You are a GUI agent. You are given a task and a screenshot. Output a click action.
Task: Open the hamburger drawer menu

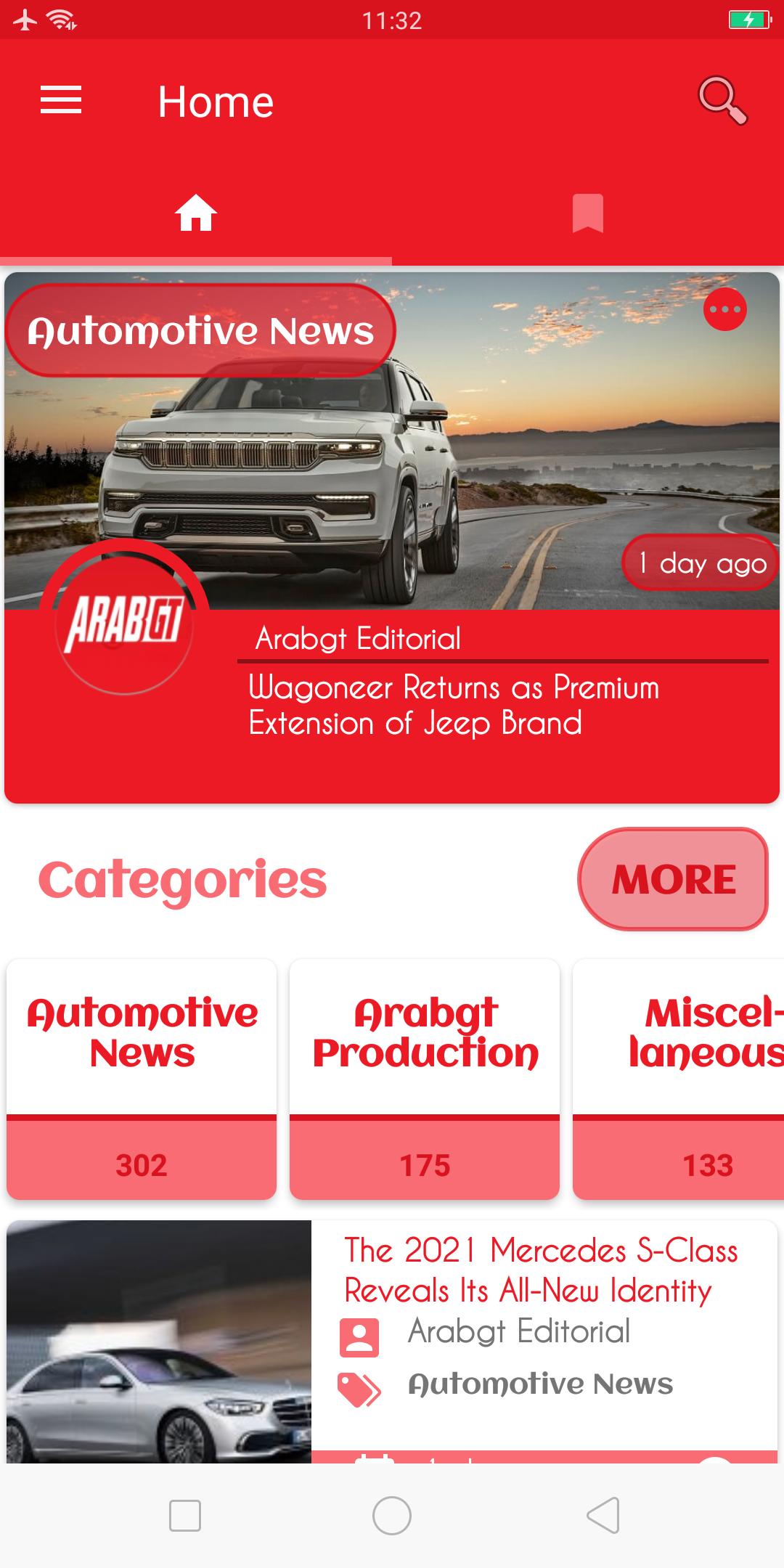click(x=61, y=101)
